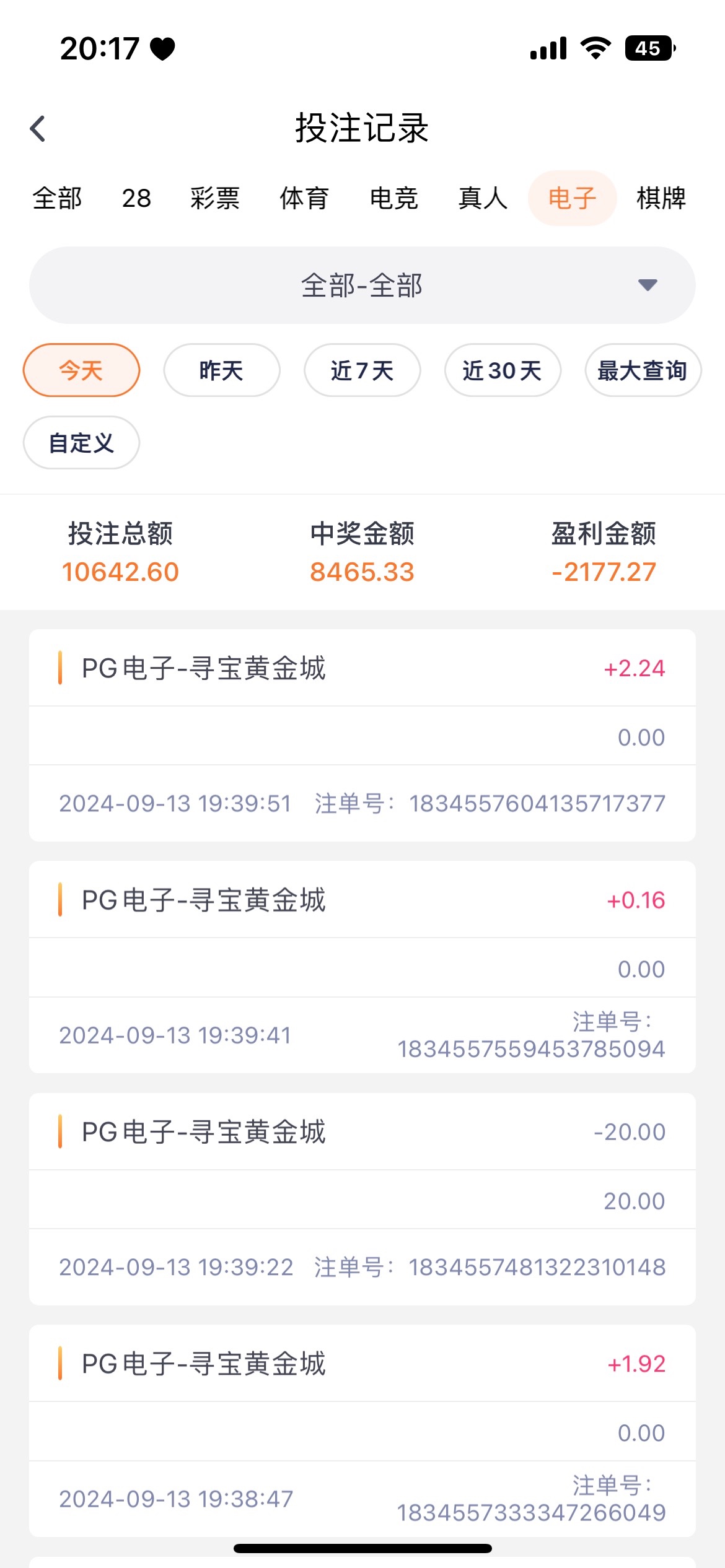Open the bet record with +2.24 win
725x1568 pixels.
(362, 734)
